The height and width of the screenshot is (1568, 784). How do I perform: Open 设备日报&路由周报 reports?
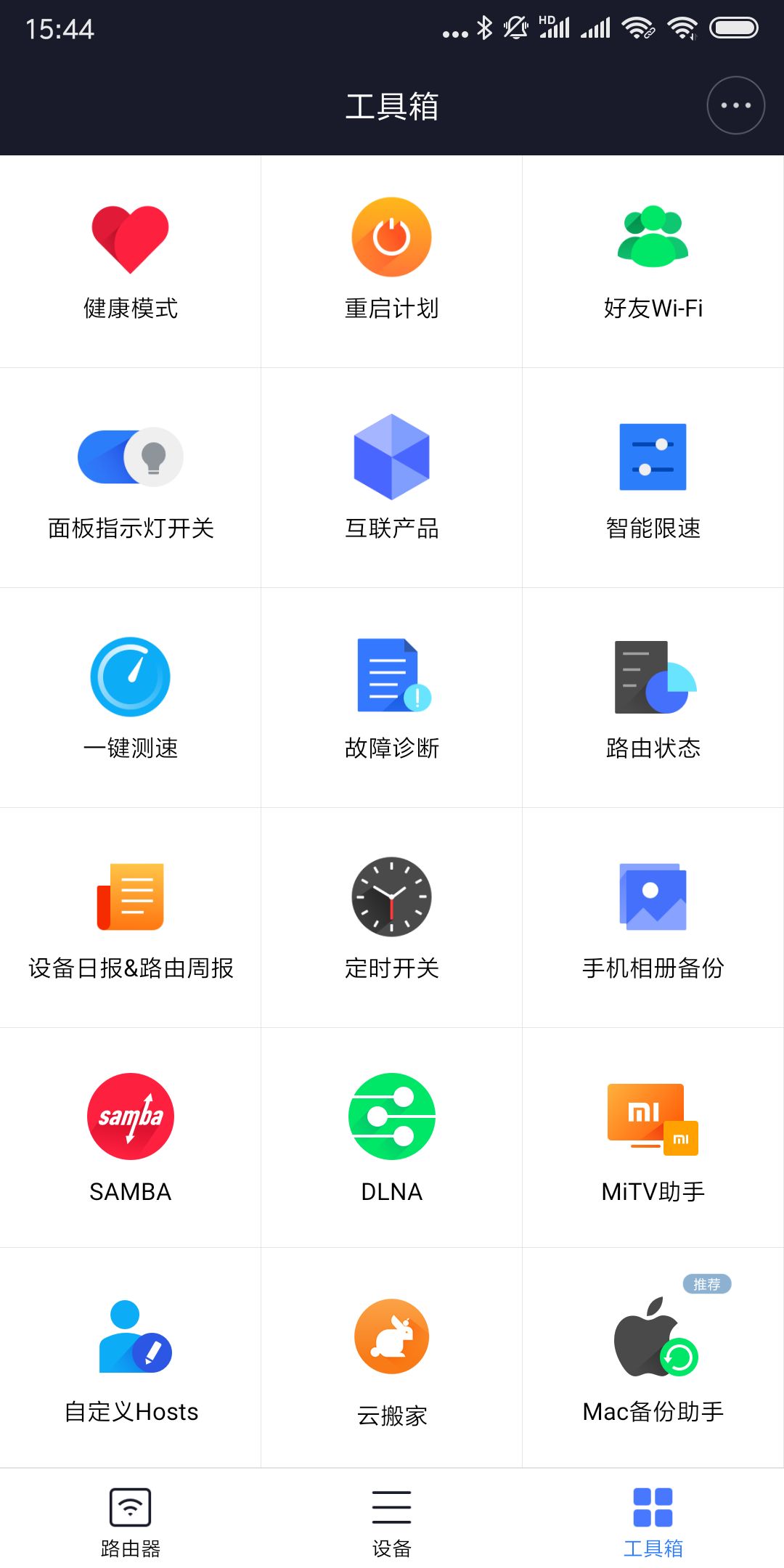coord(131,918)
